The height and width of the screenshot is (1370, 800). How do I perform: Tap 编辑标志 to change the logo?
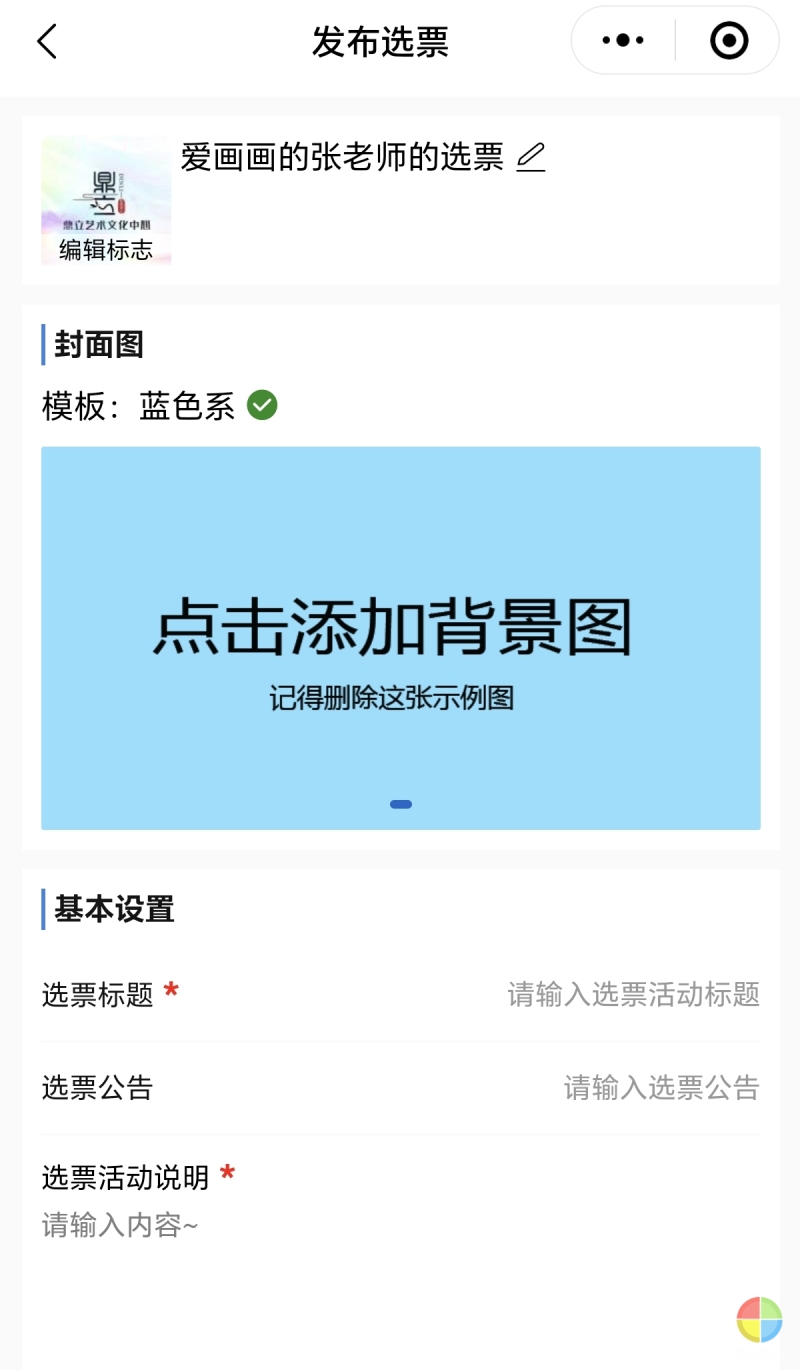pos(106,249)
